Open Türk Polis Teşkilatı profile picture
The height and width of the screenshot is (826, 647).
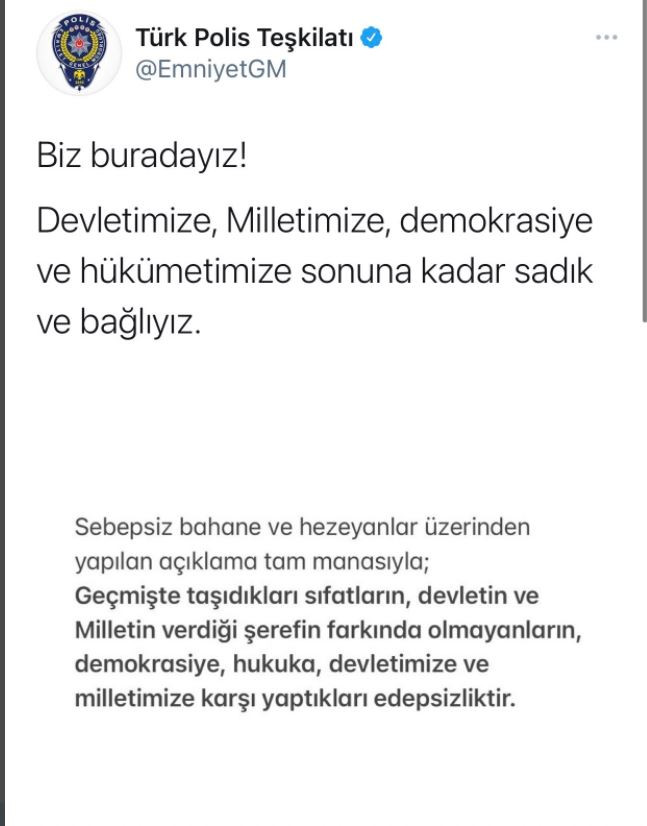tap(78, 56)
